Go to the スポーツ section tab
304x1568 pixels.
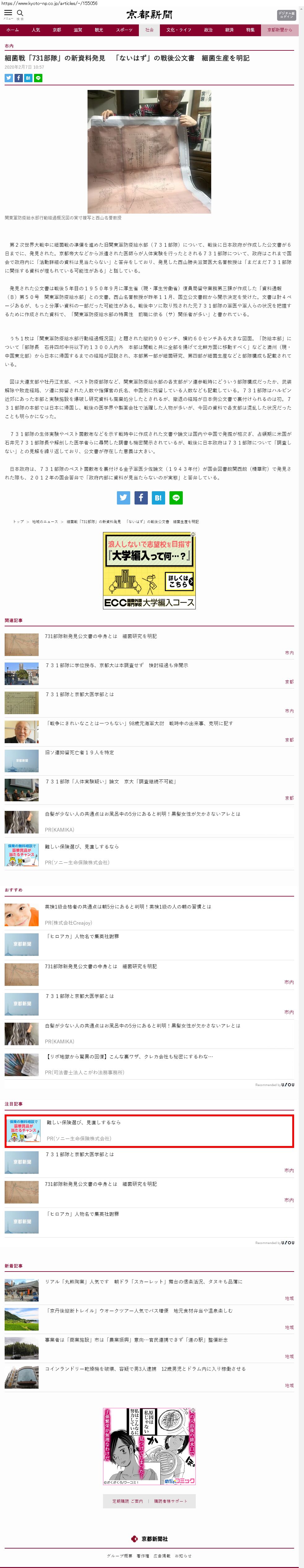coord(124,30)
